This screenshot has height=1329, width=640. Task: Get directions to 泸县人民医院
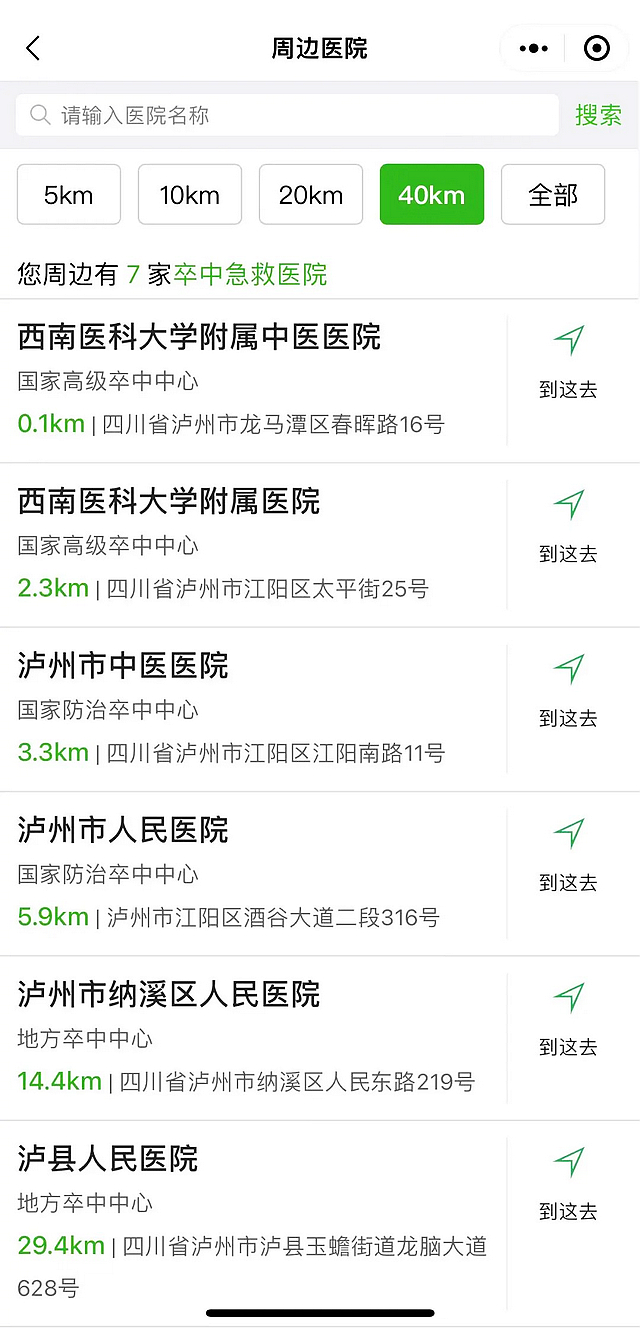coord(568,1187)
